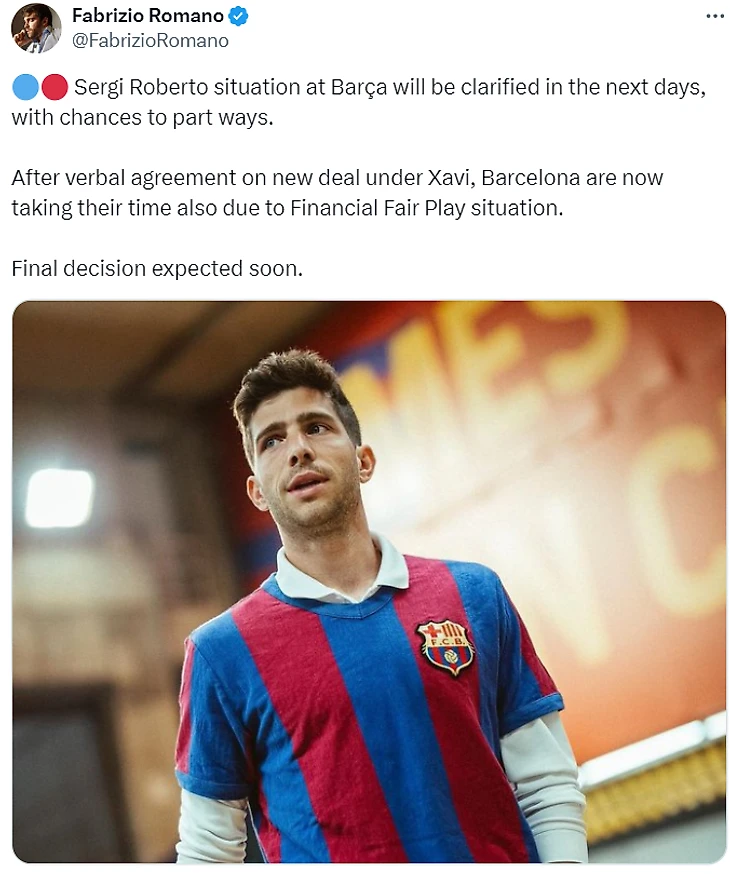Image resolution: width=730 pixels, height=879 pixels.
Task: Open the @FabrizioRomano handle link
Action: (x=150, y=41)
